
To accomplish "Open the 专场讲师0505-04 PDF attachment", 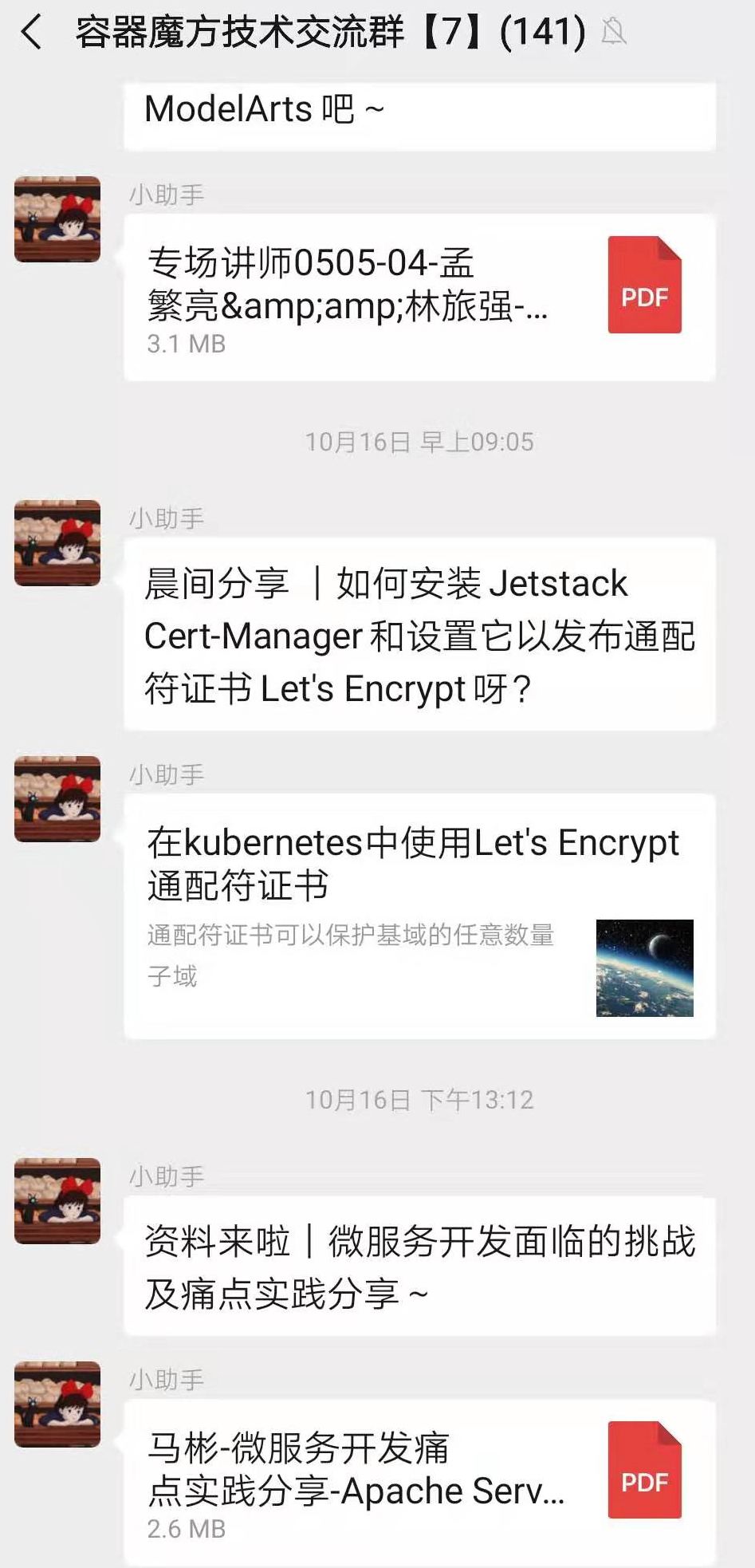I will [x=419, y=297].
